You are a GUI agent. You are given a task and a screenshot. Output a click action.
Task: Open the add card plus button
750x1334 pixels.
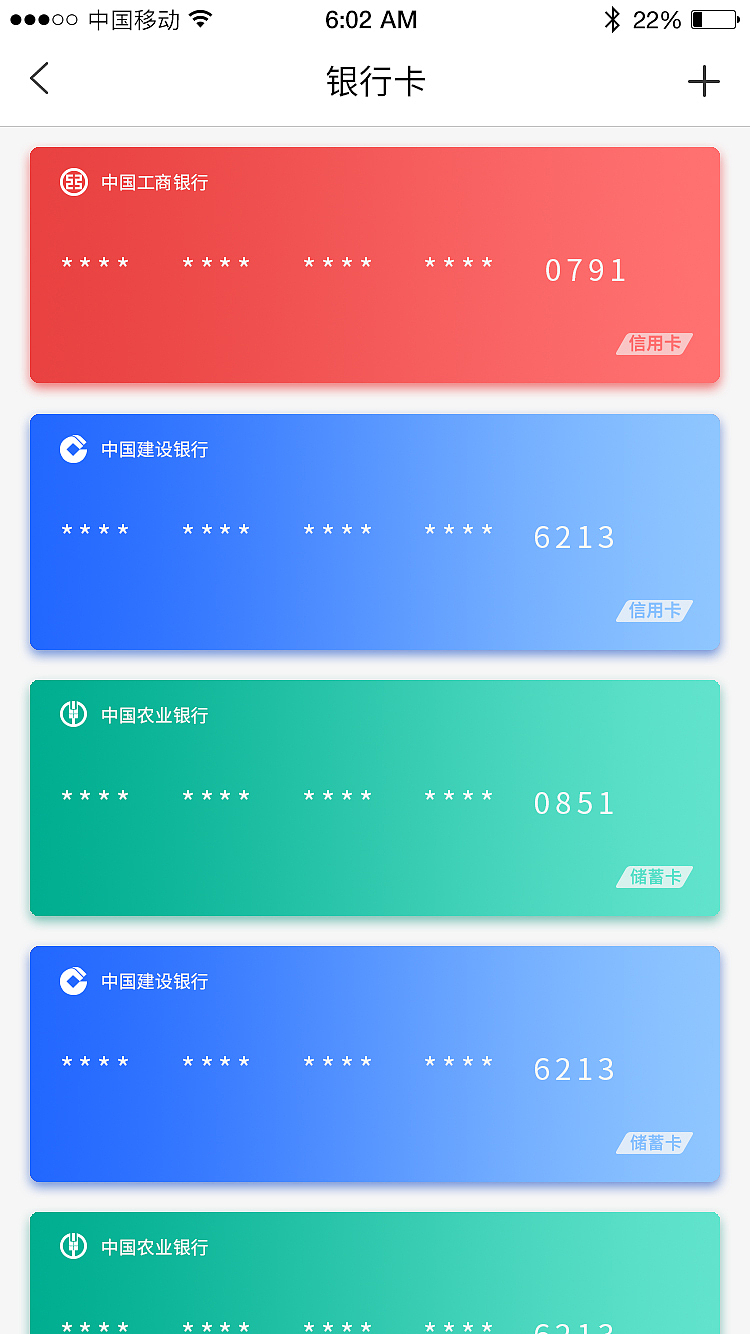pos(705,79)
